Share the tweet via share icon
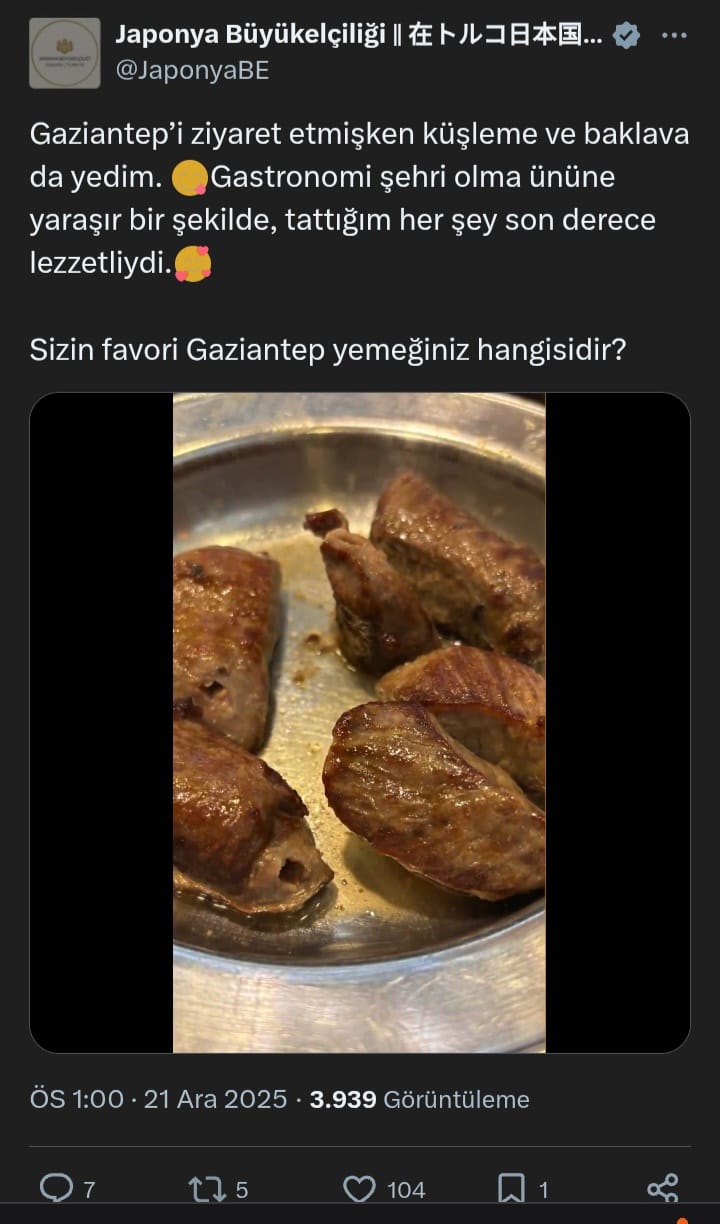720x1224 pixels. [x=662, y=1188]
